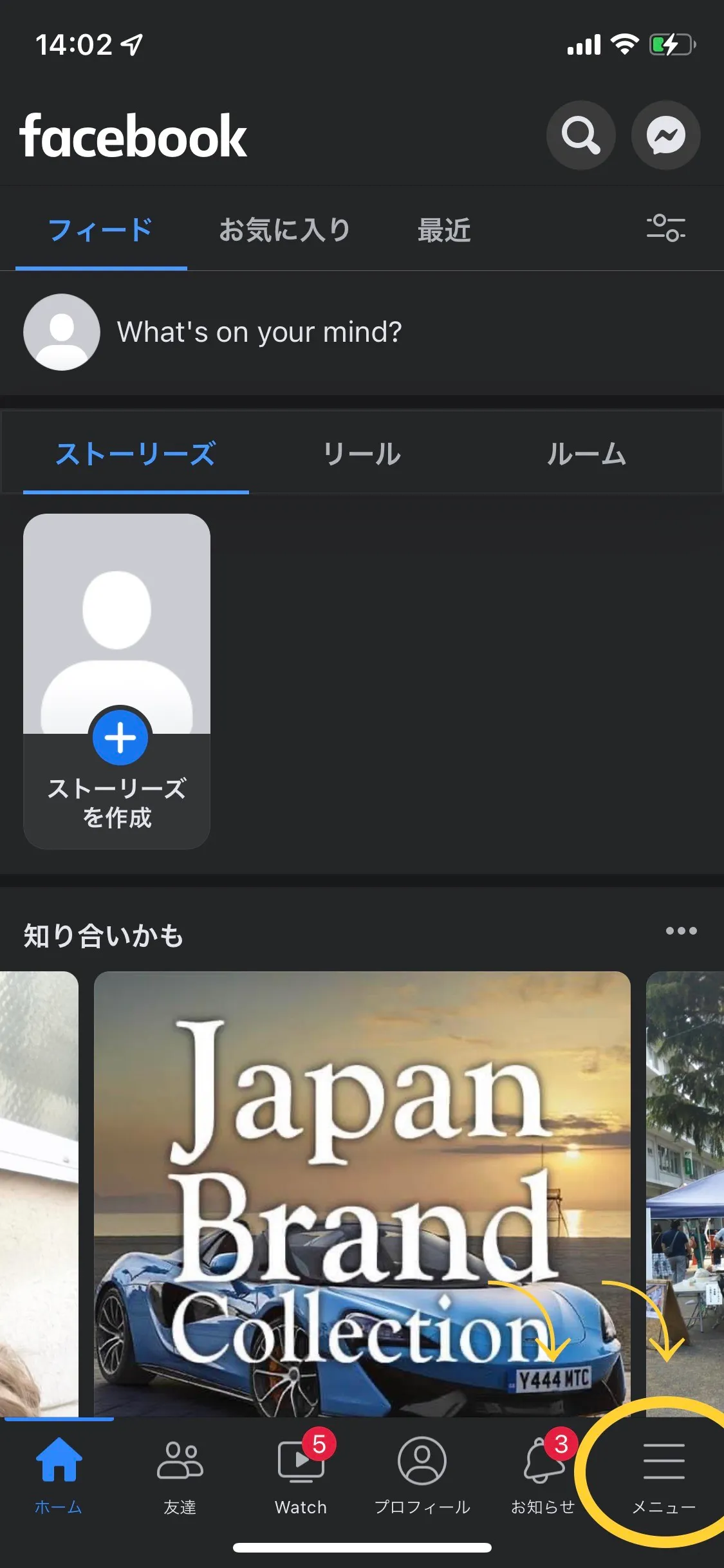Tap your profile avatar next to composer
724x1568 pixels.
click(61, 332)
